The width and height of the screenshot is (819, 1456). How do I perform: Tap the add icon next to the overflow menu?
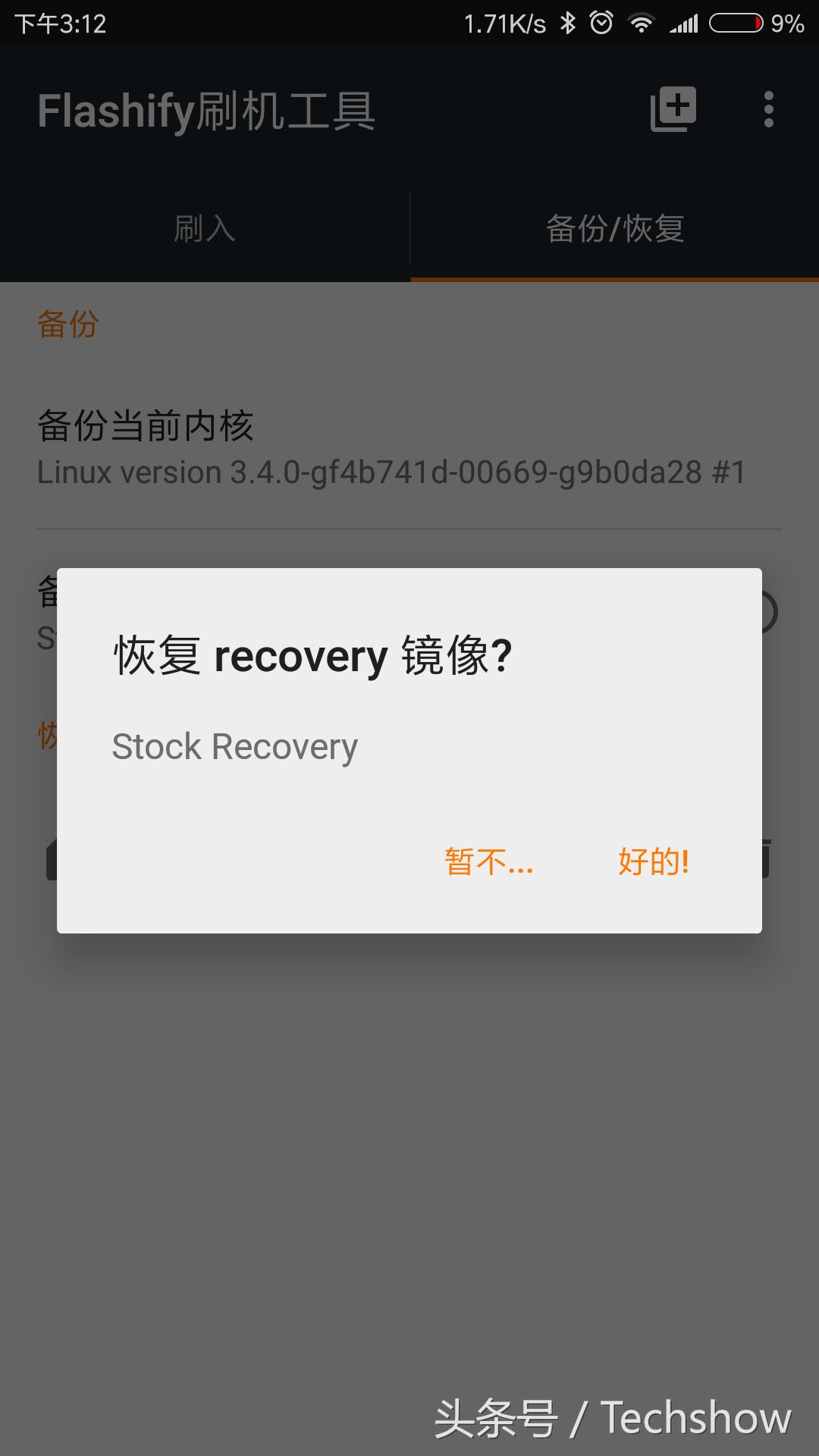click(x=673, y=111)
